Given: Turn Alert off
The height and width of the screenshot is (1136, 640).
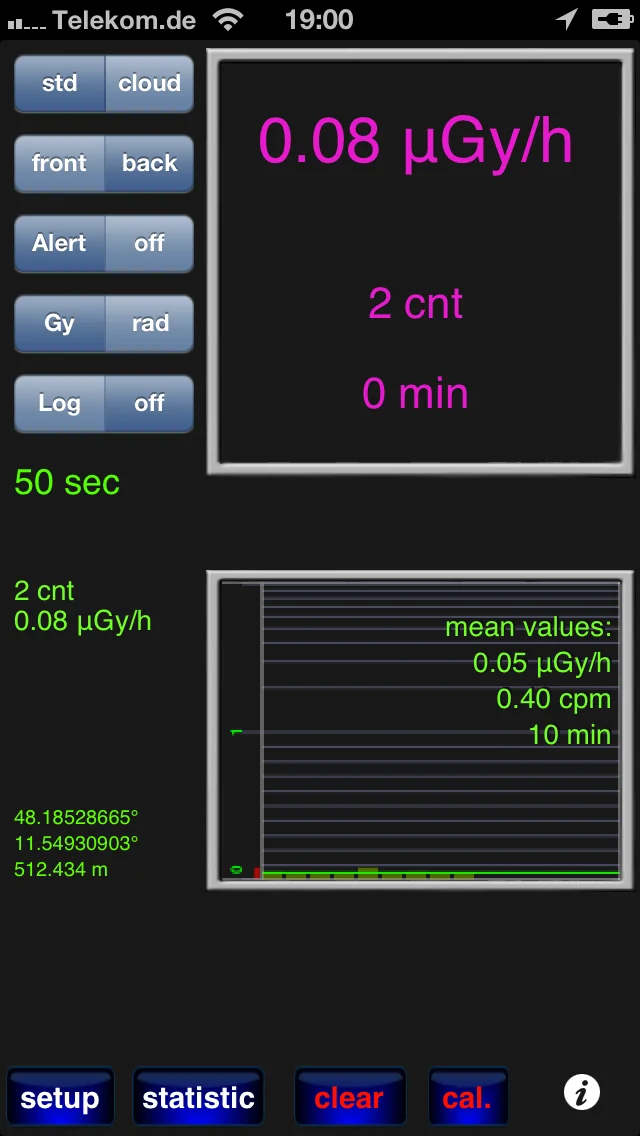Looking at the screenshot, I should pos(149,243).
